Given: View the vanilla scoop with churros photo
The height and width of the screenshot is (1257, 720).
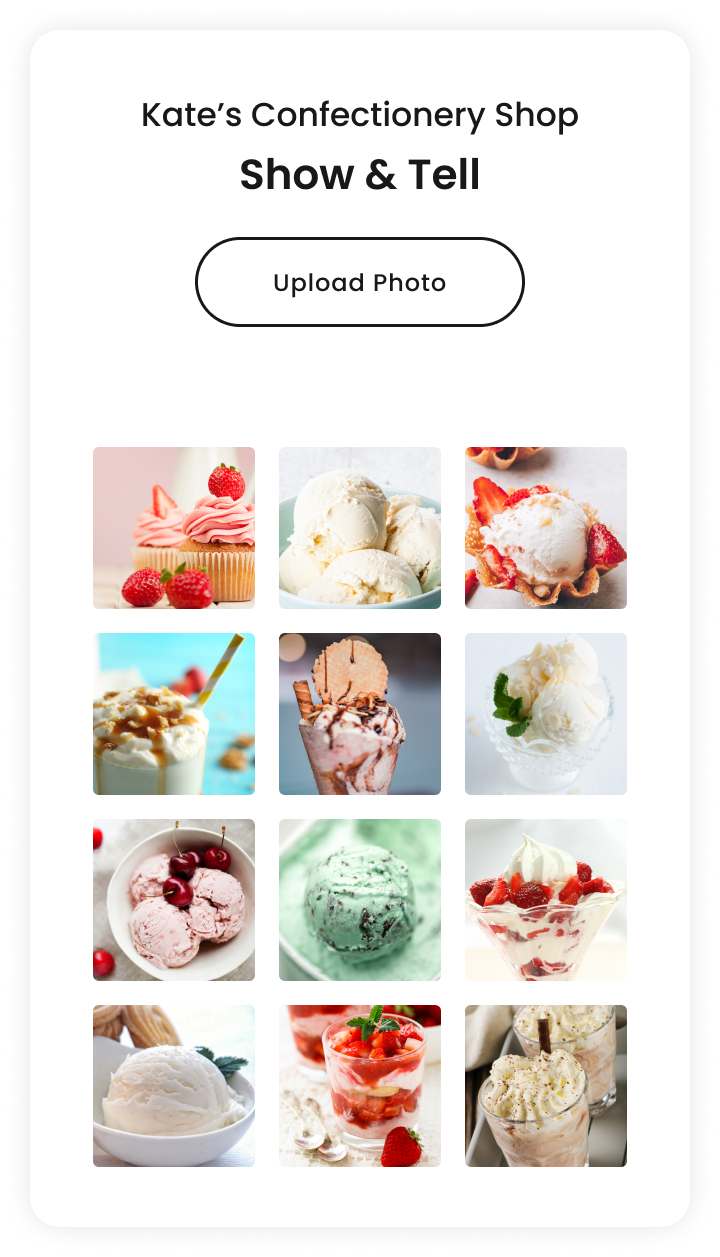Looking at the screenshot, I should tap(173, 1085).
